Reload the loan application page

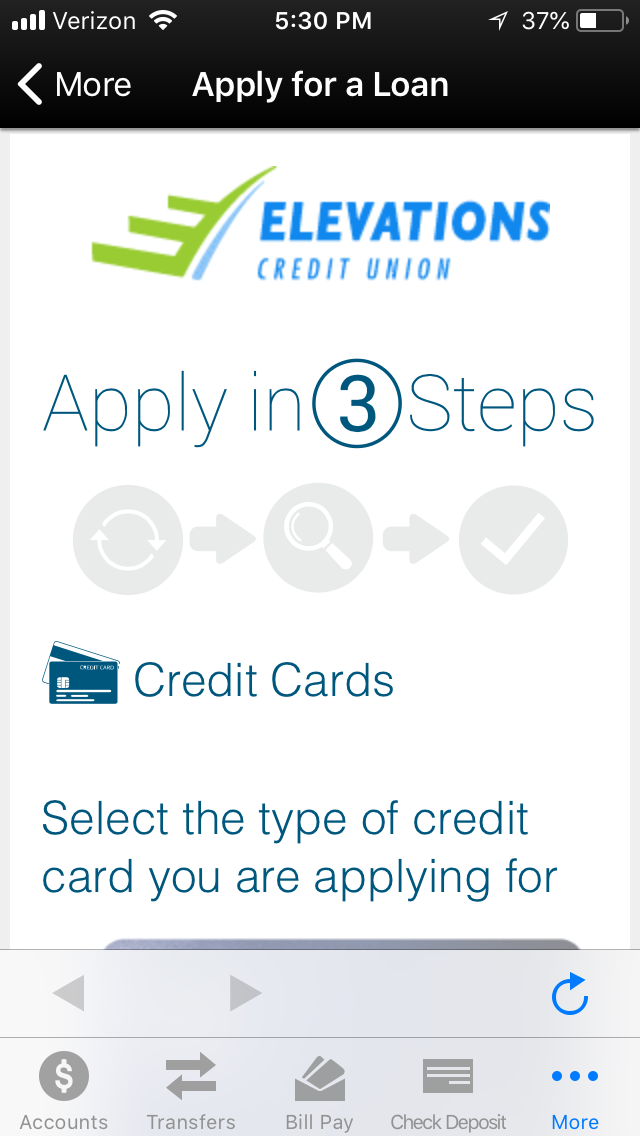click(x=570, y=994)
